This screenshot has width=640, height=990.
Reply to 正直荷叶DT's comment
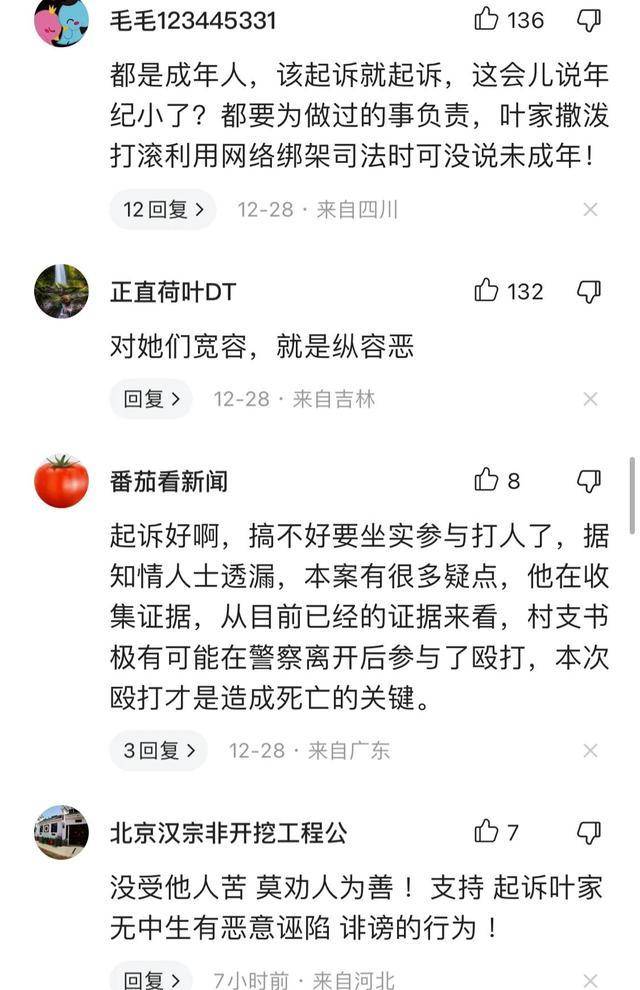tap(150, 399)
